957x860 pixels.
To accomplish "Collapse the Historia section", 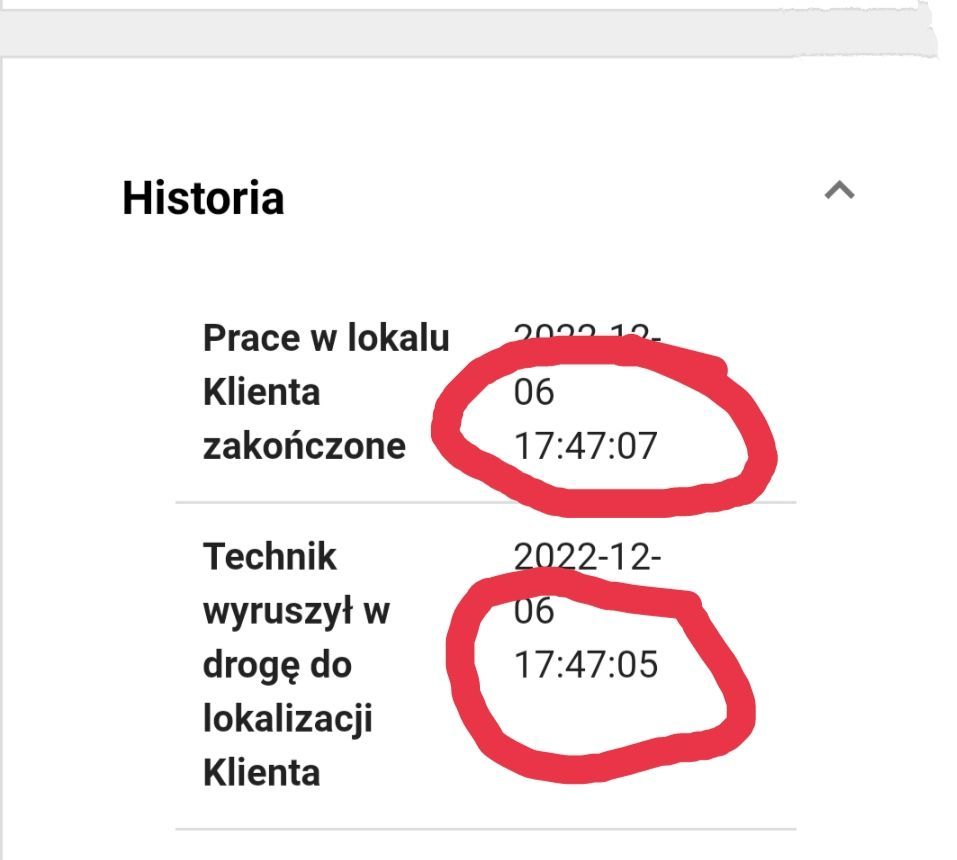I will tap(838, 190).
